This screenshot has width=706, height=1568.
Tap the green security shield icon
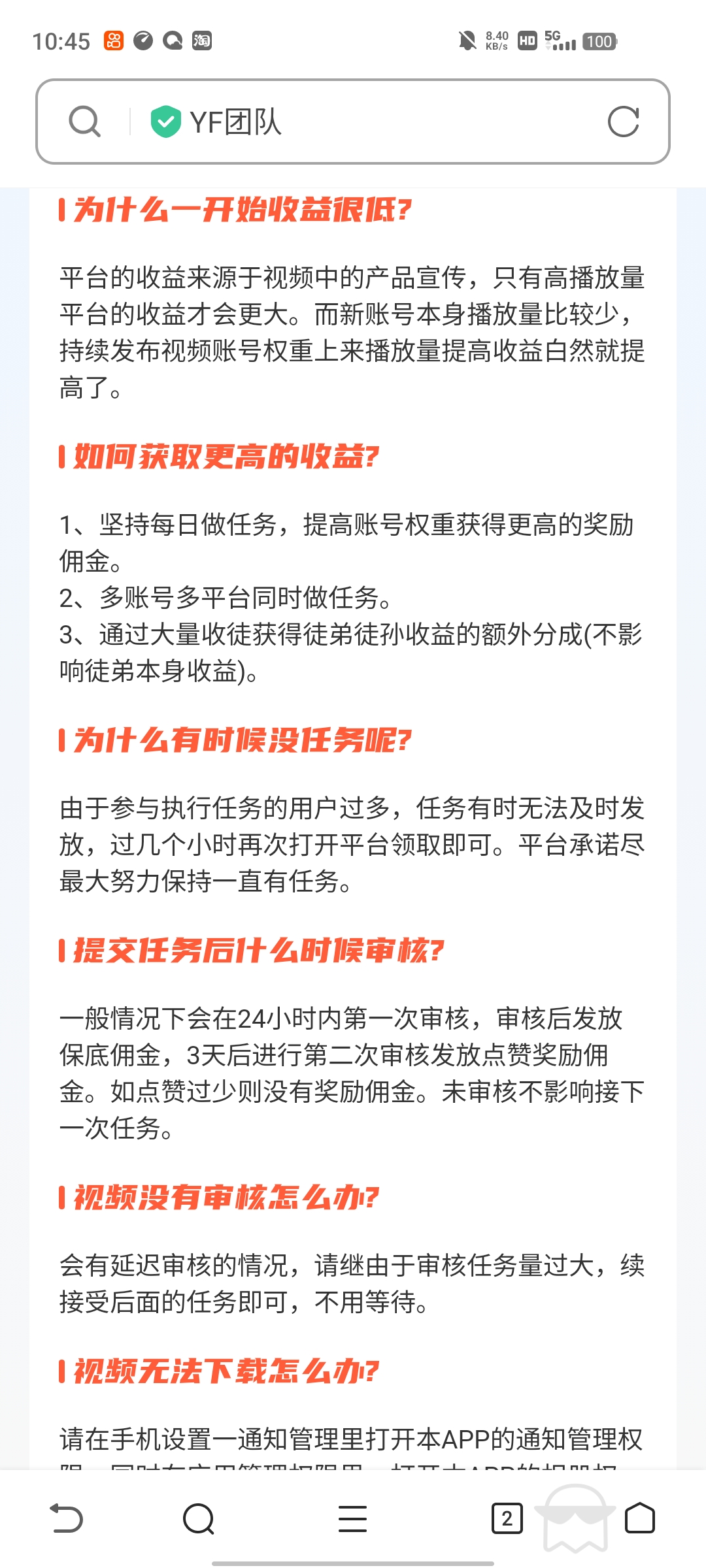coord(165,122)
